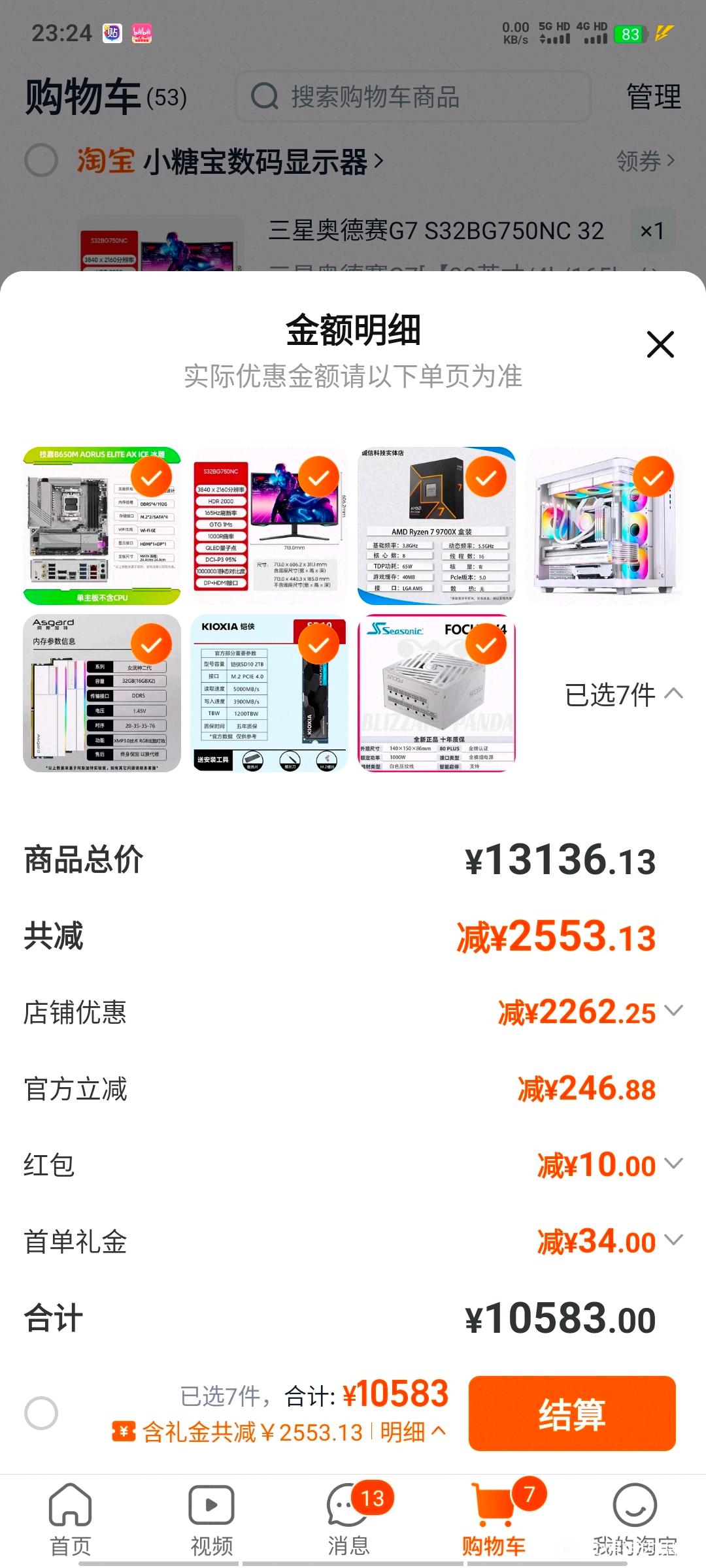Deselect the AMD Ryzen 7 9700X item
The width and height of the screenshot is (706, 1568).
coord(486,478)
